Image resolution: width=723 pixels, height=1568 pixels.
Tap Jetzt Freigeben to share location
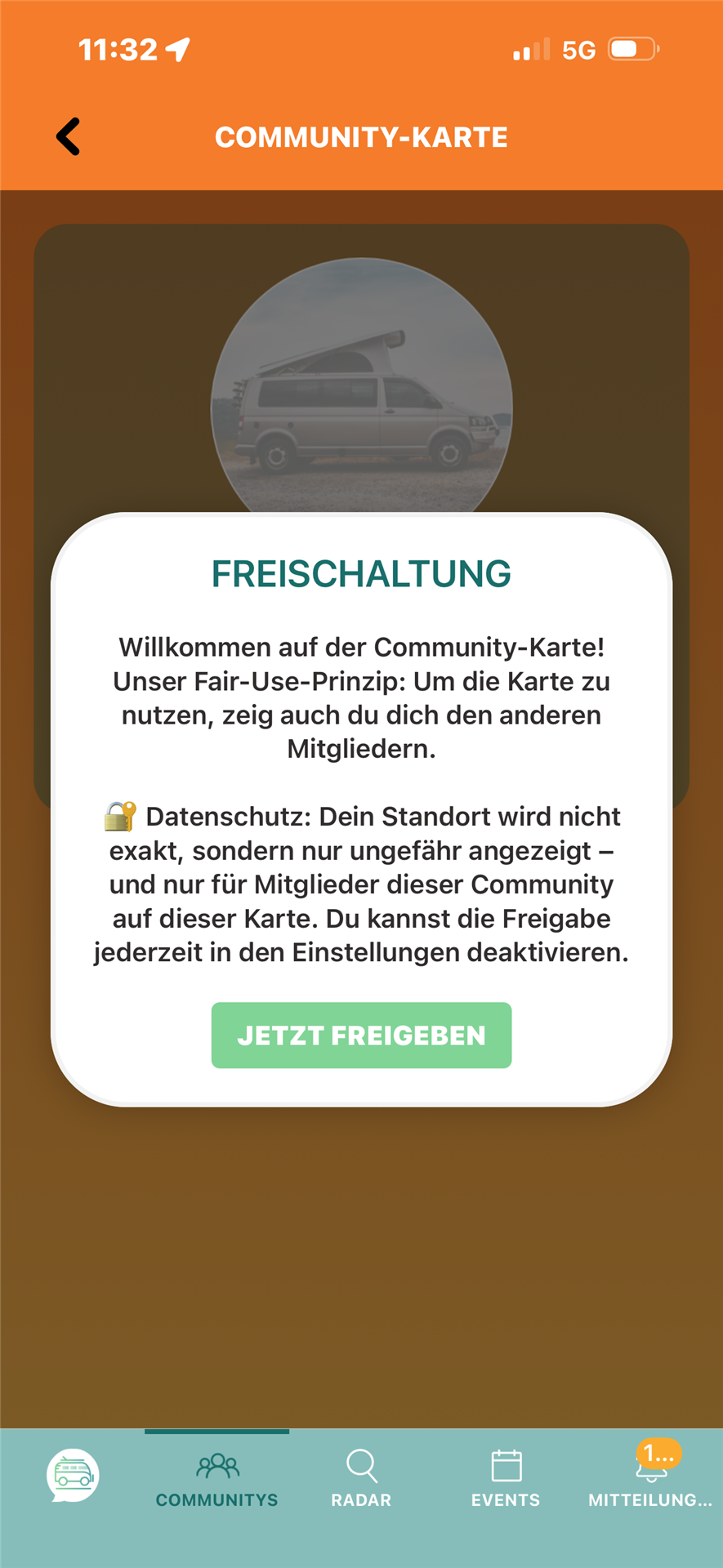point(361,1035)
